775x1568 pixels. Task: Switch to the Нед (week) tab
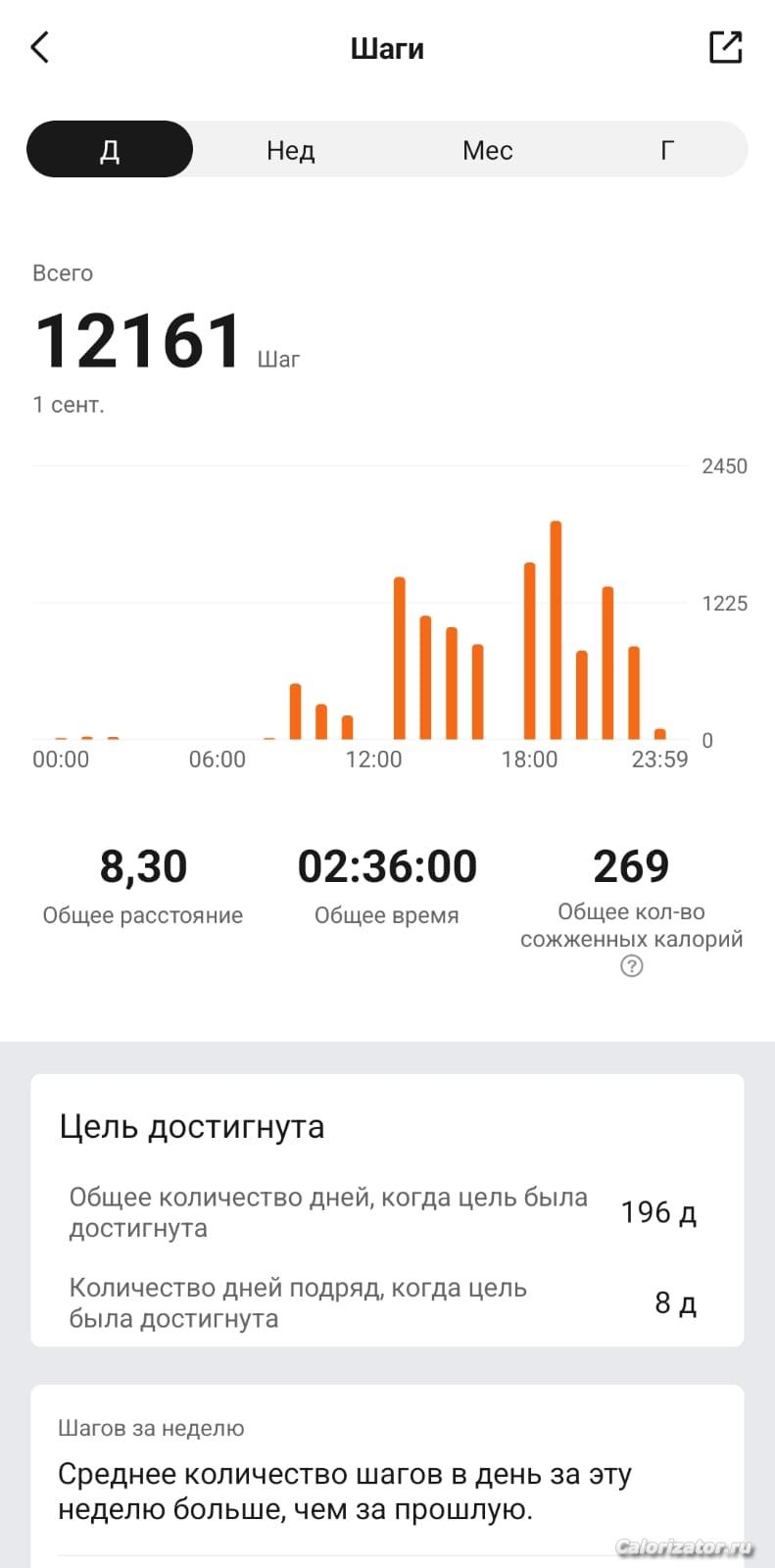[x=291, y=150]
